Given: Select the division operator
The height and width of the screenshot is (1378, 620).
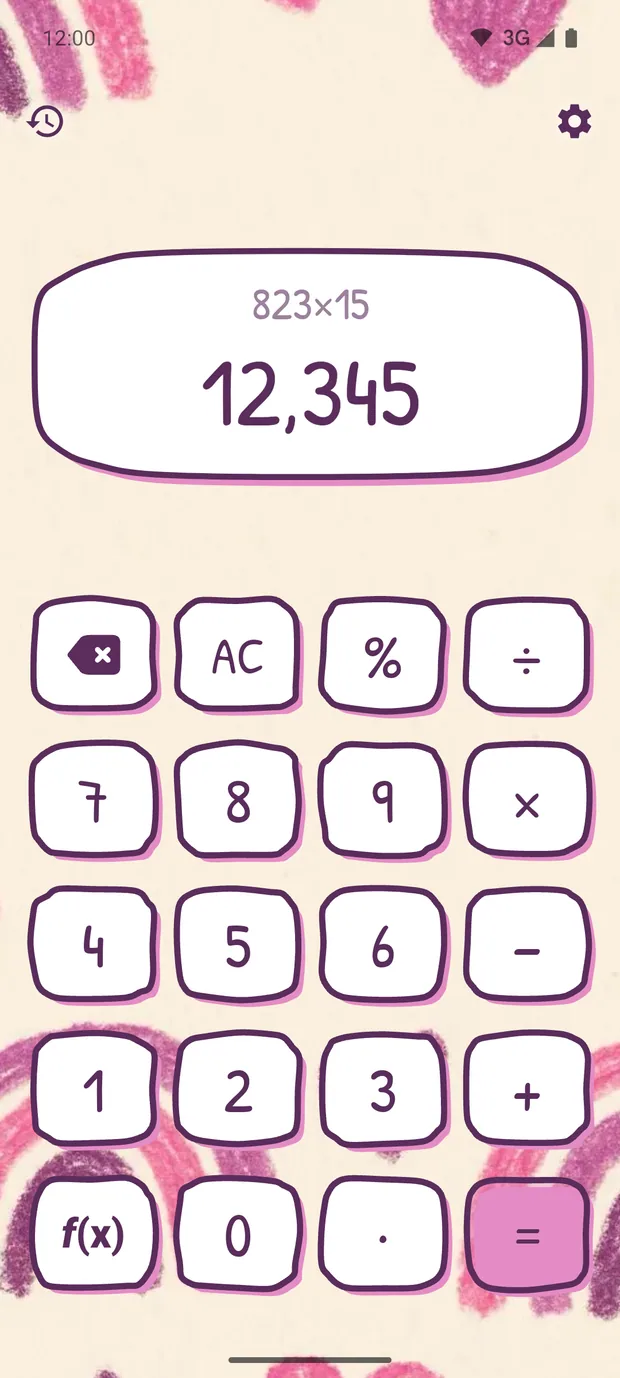Looking at the screenshot, I should click(x=527, y=656).
